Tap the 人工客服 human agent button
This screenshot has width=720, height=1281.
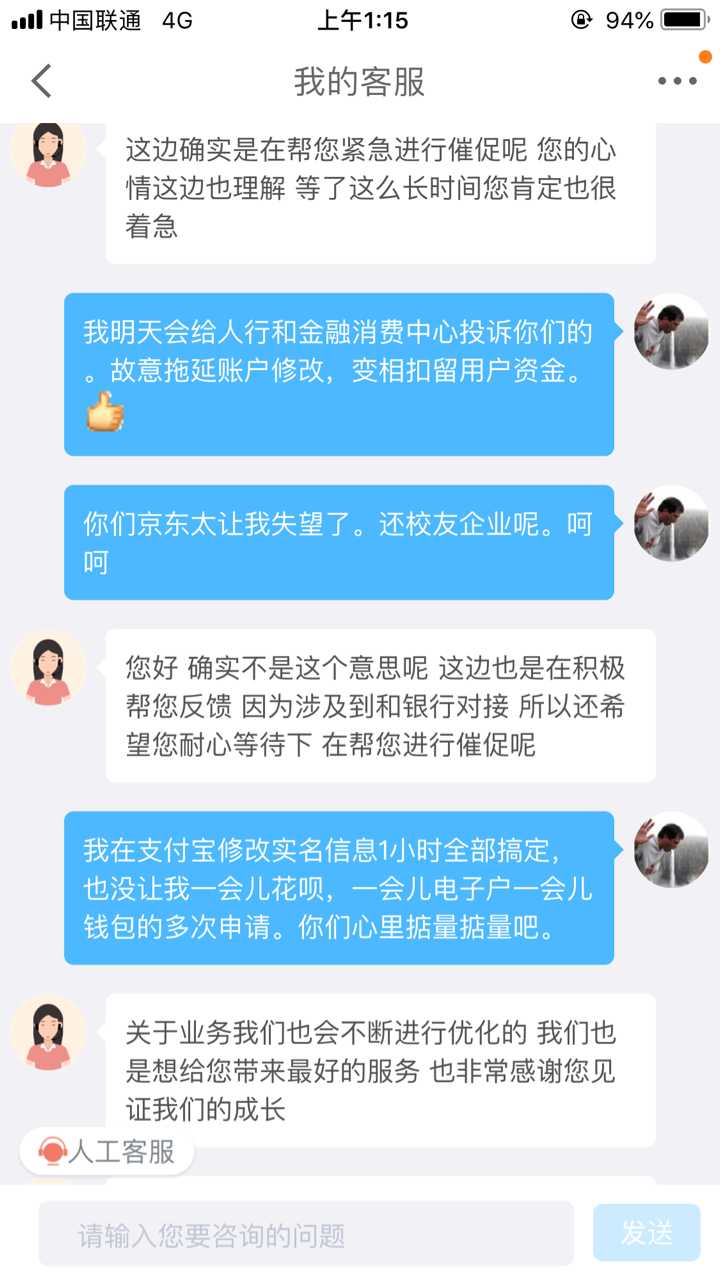click(x=108, y=1151)
